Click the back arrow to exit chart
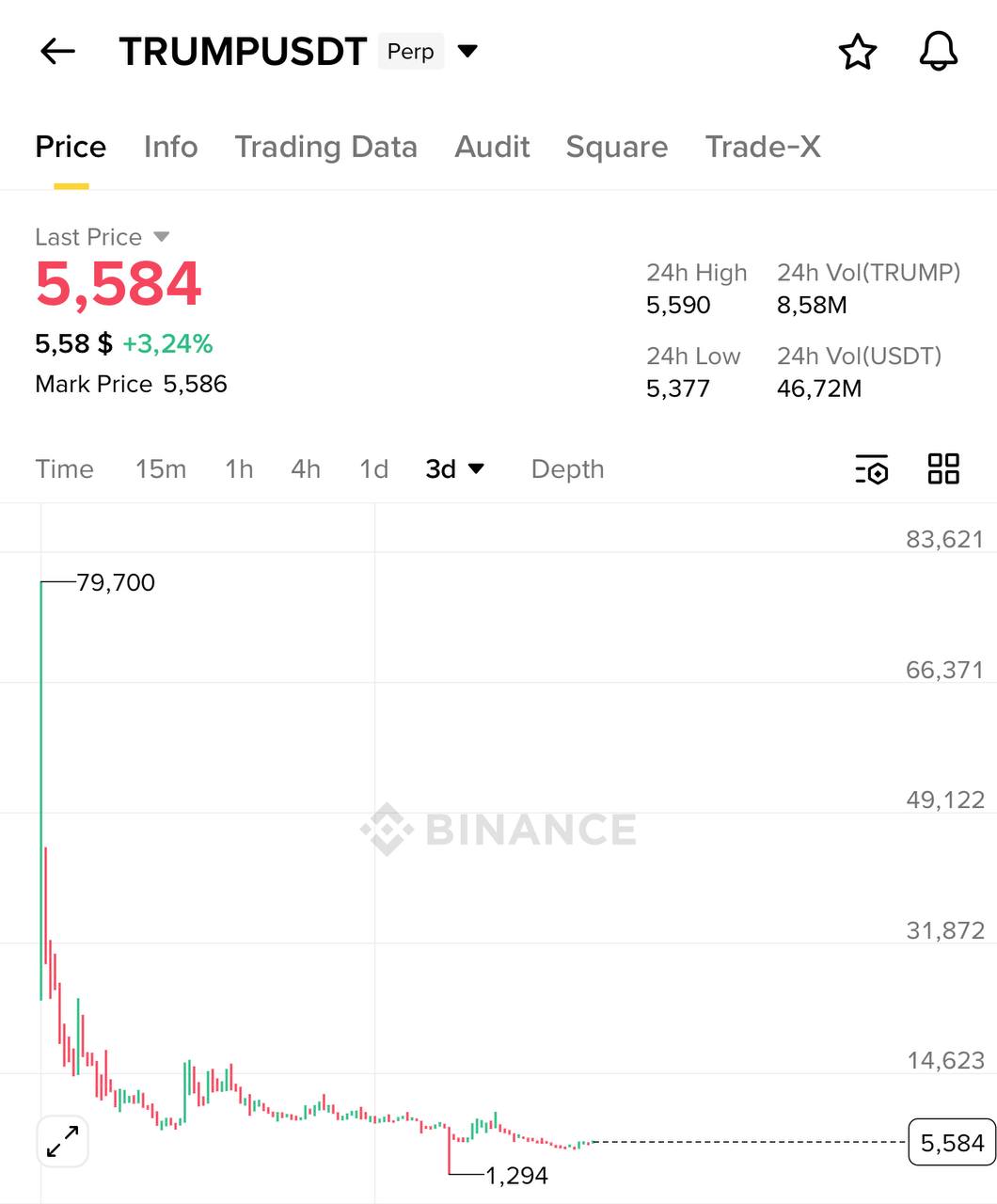This screenshot has height=1204, width=997. point(58,52)
